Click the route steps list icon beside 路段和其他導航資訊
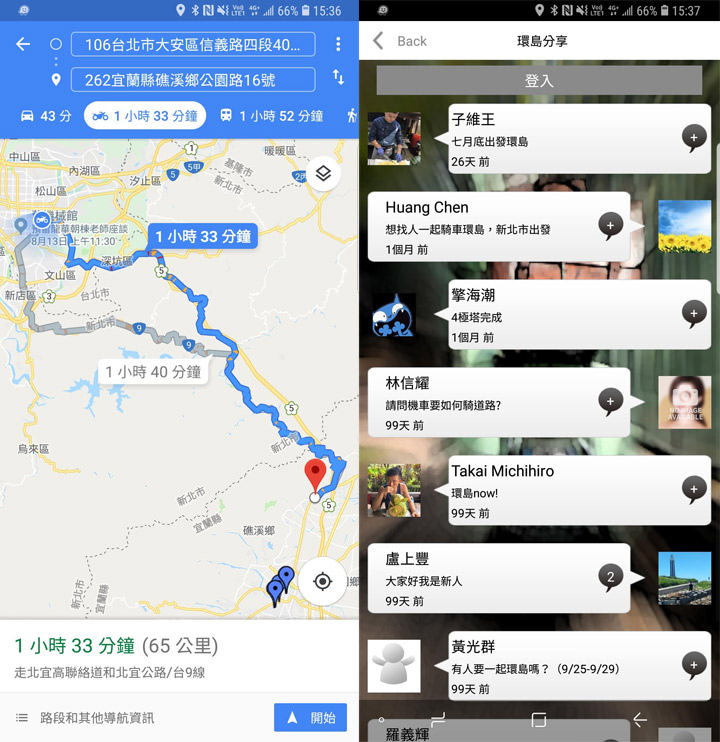 click(x=20, y=717)
